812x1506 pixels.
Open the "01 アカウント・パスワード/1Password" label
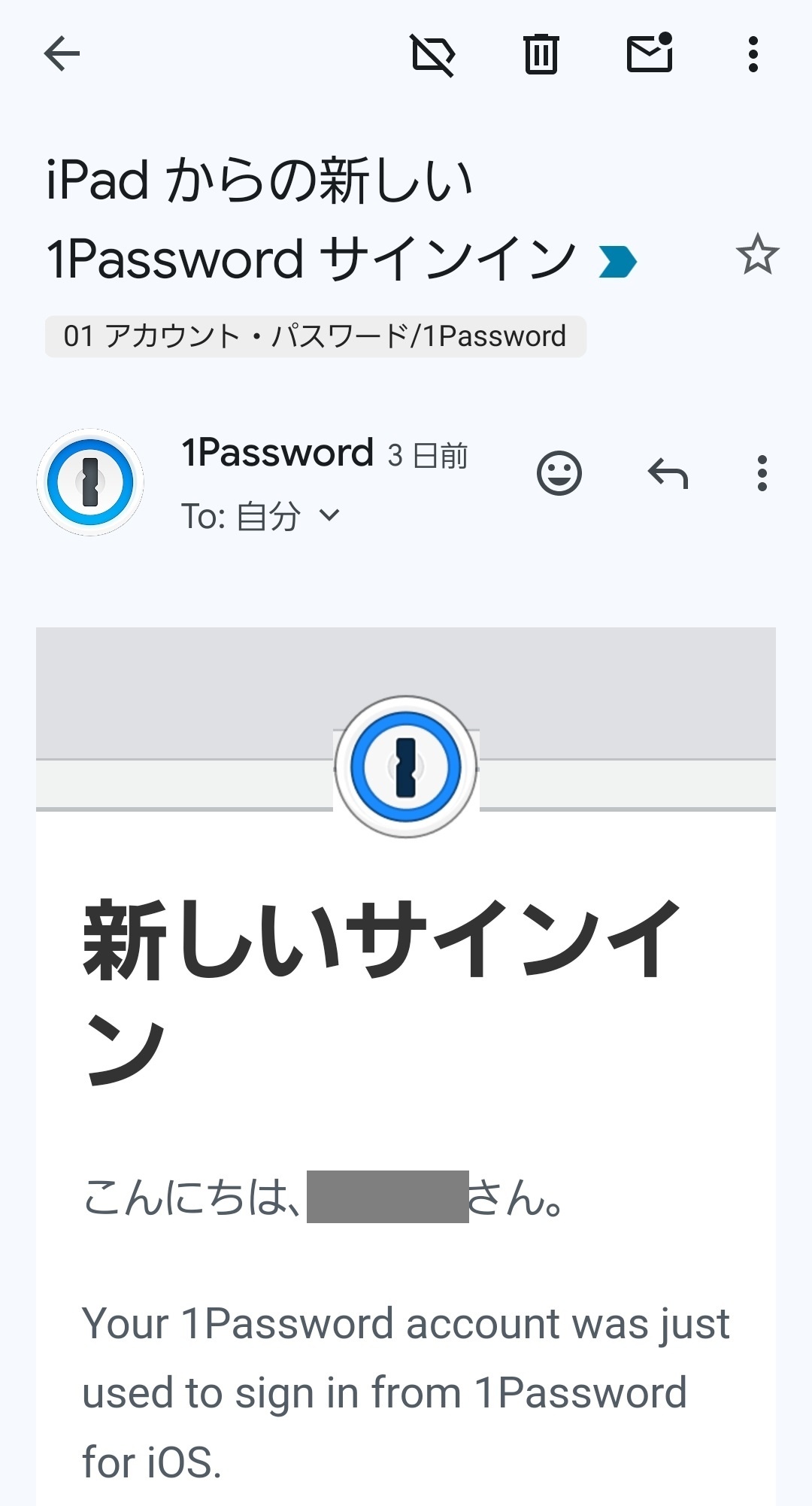point(316,336)
